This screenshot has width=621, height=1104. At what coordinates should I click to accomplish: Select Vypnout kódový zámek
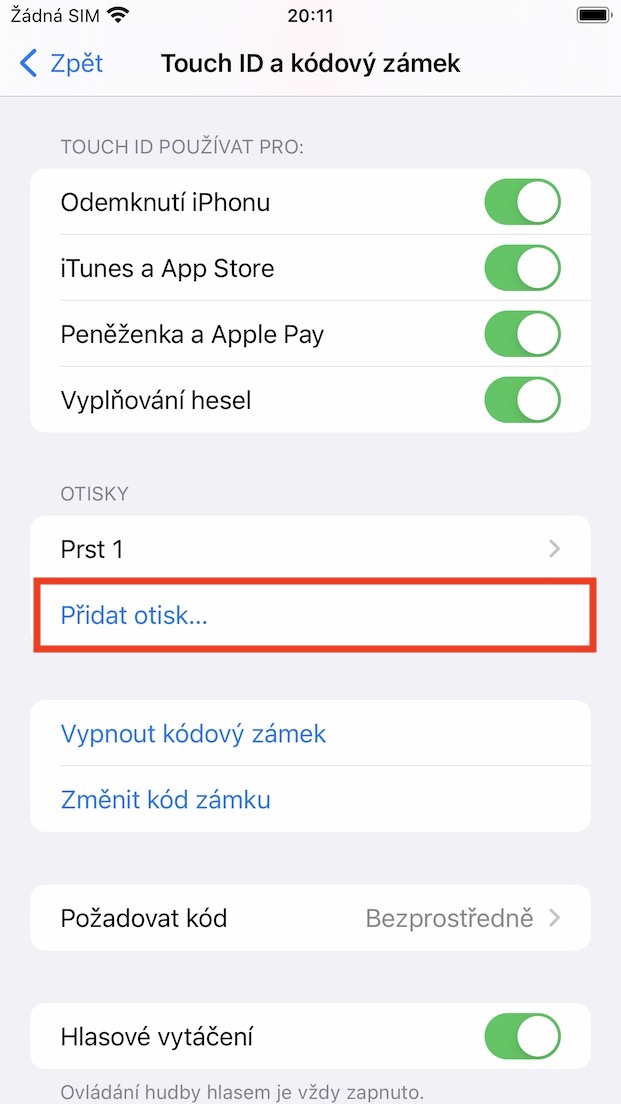point(194,734)
